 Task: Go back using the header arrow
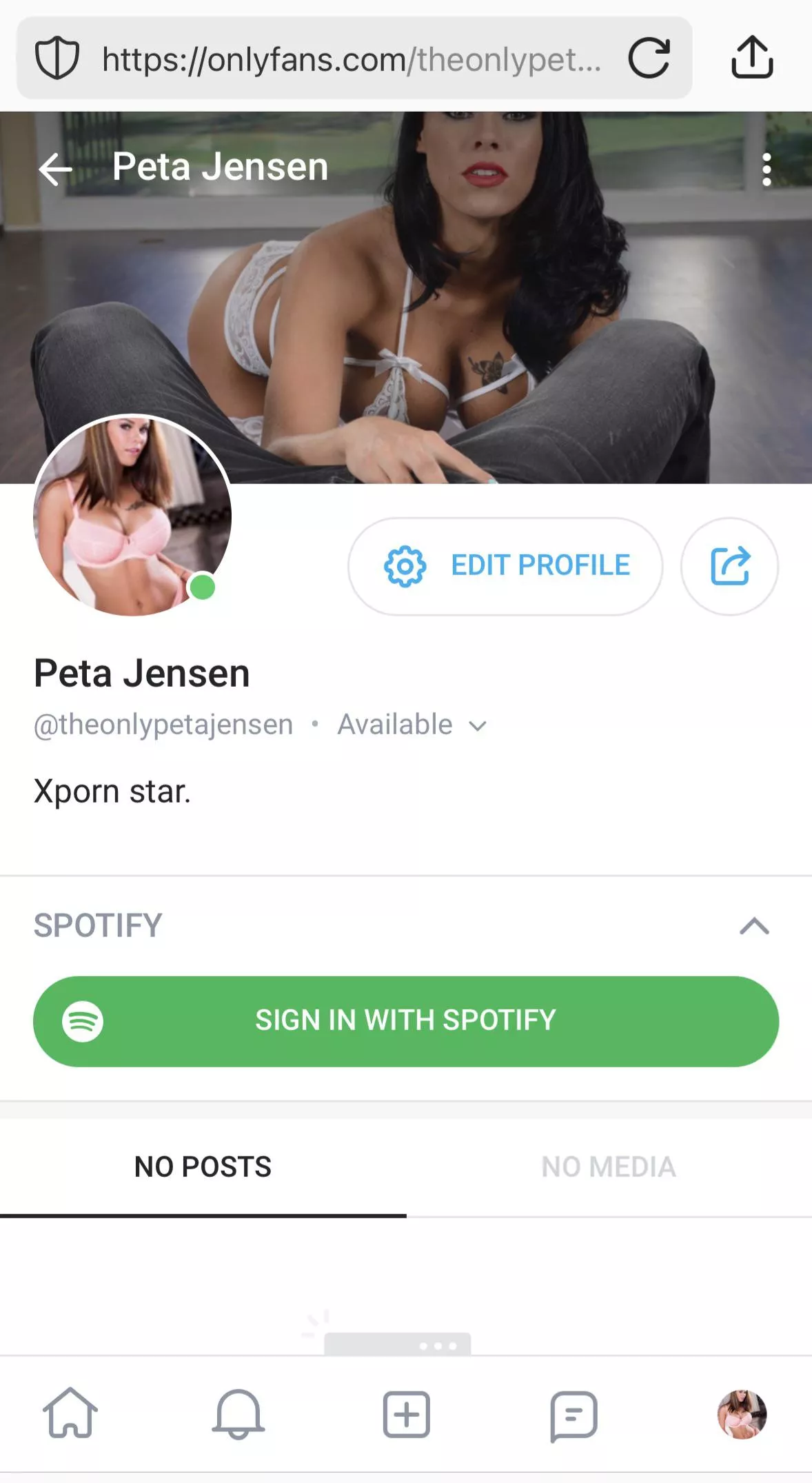[56, 169]
